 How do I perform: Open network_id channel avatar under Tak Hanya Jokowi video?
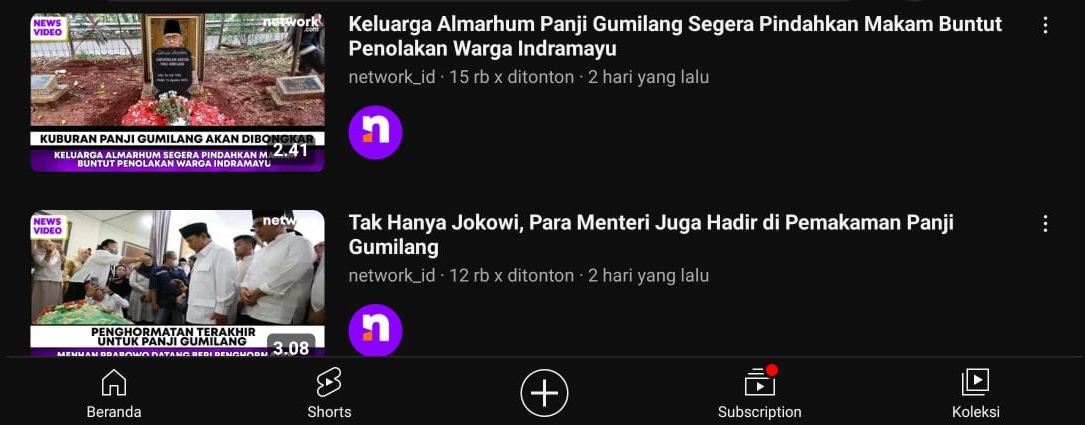click(375, 330)
